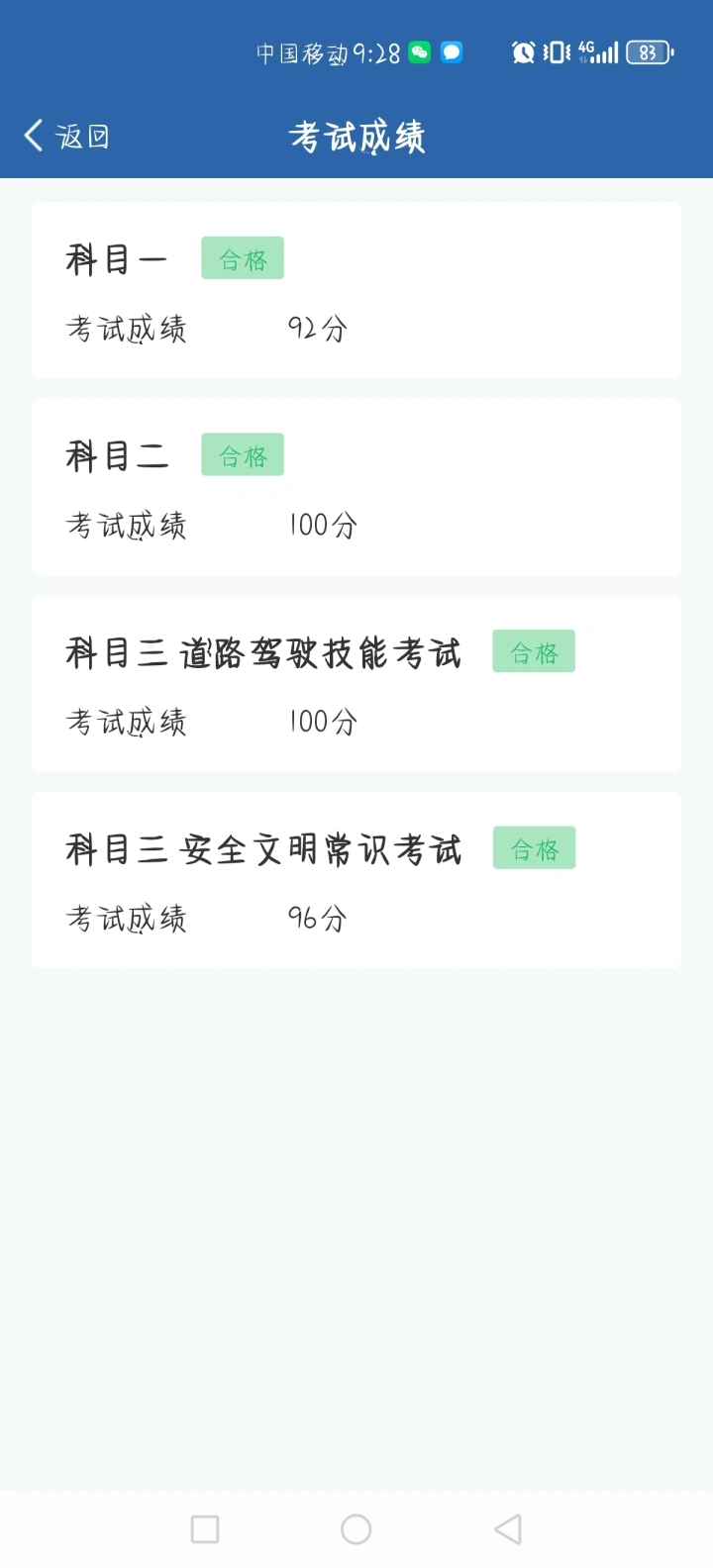Go back using the 返回 button
The height and width of the screenshot is (1568, 713).
click(66, 136)
